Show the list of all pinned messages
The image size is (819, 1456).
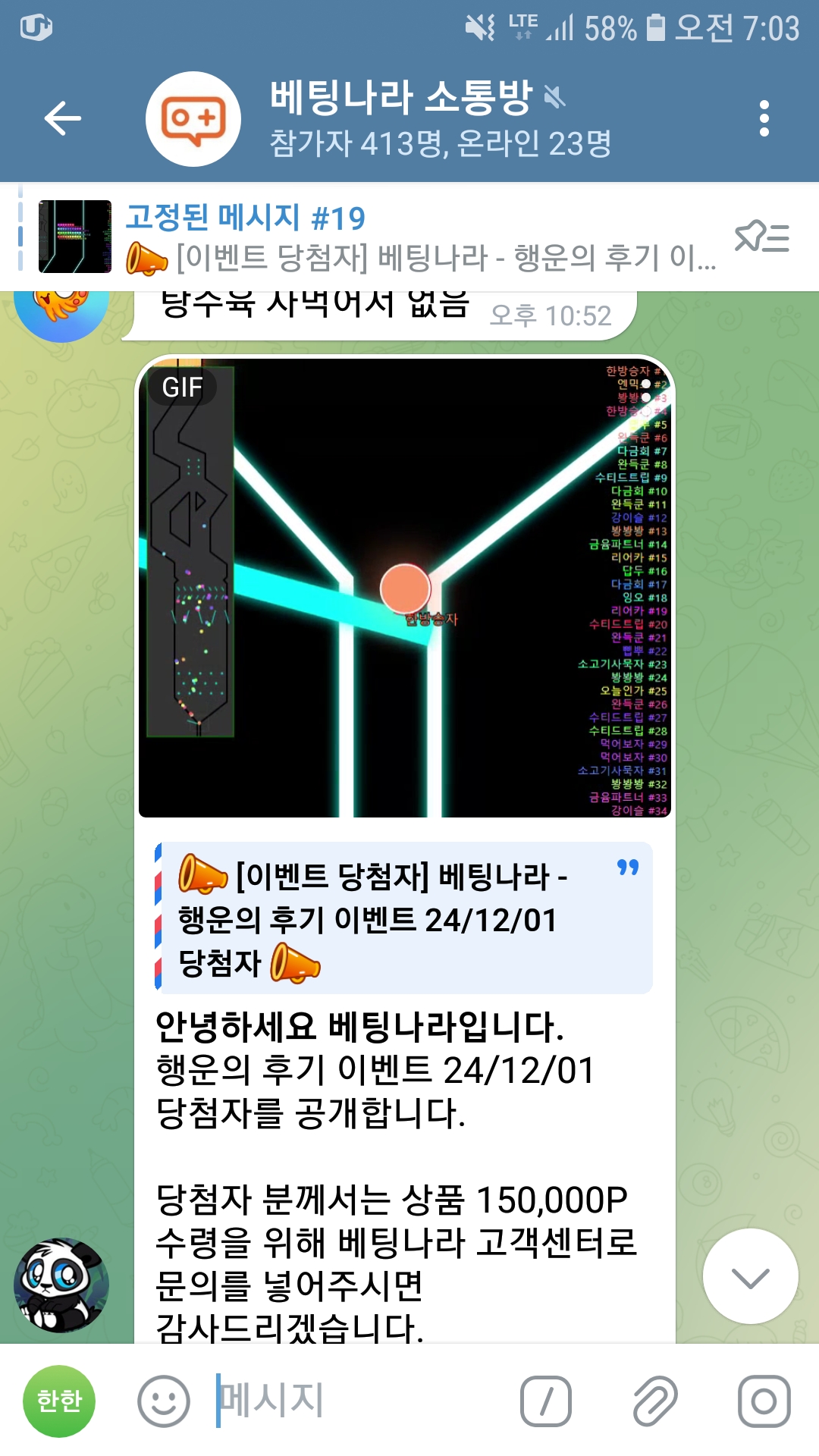coord(762,237)
